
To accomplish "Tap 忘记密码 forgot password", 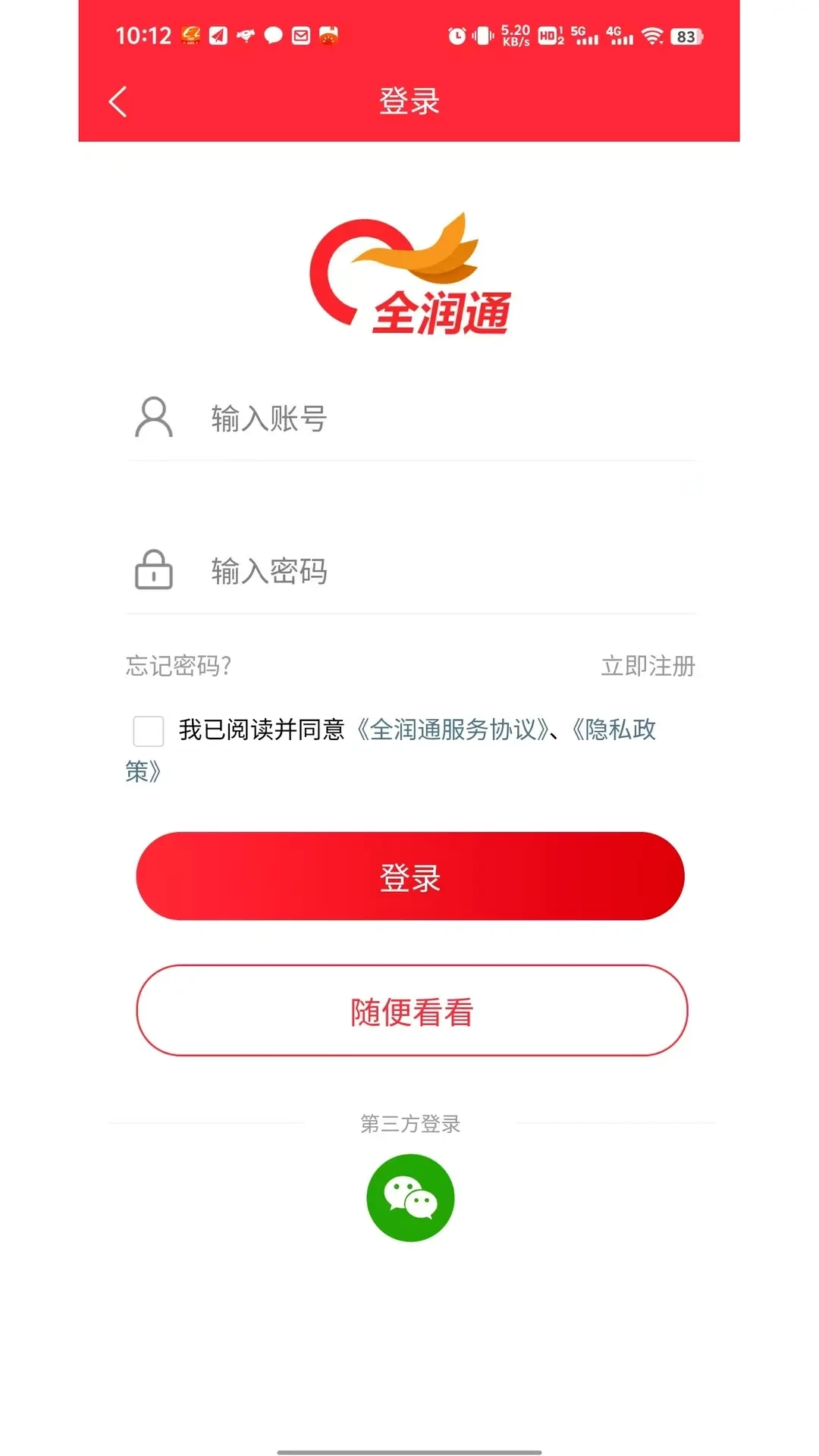I will (x=178, y=666).
